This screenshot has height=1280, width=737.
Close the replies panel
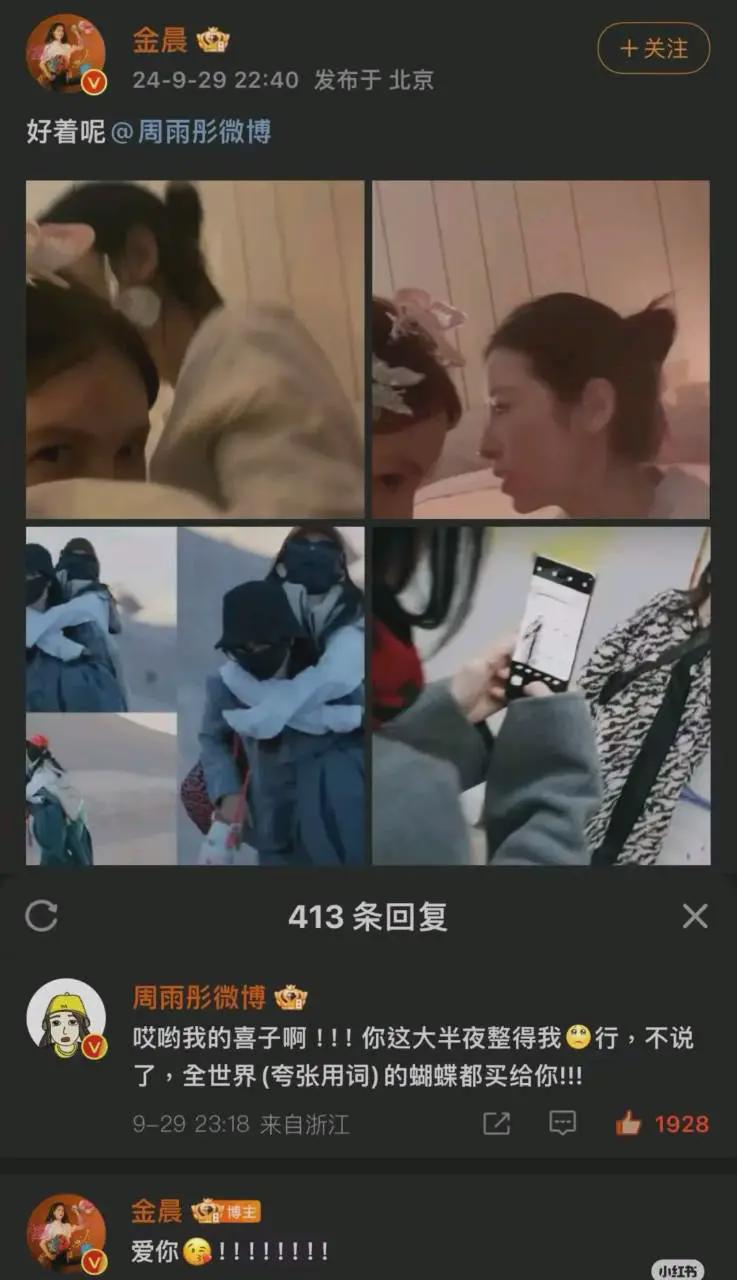[694, 916]
